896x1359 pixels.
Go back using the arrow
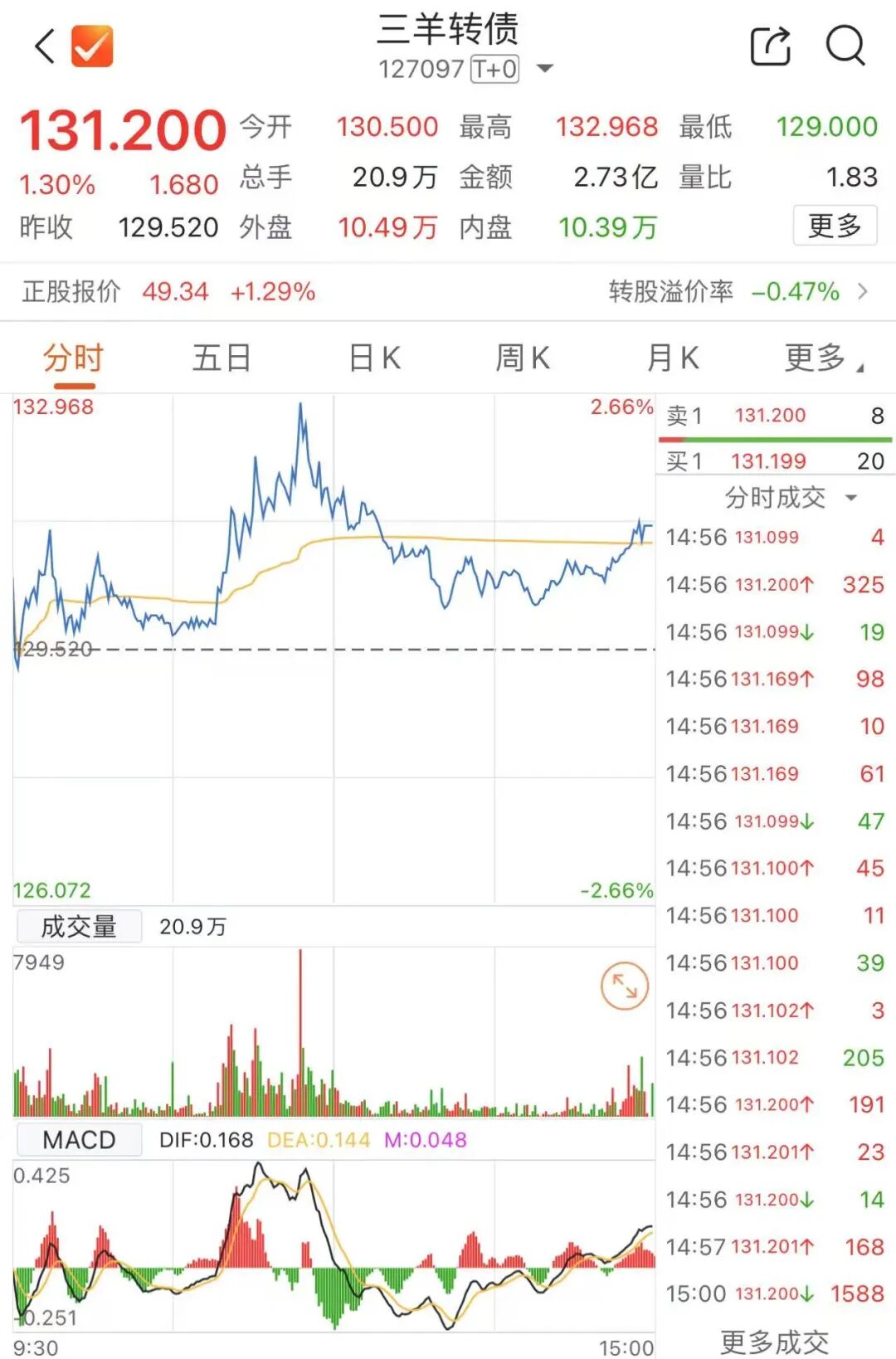point(45,46)
